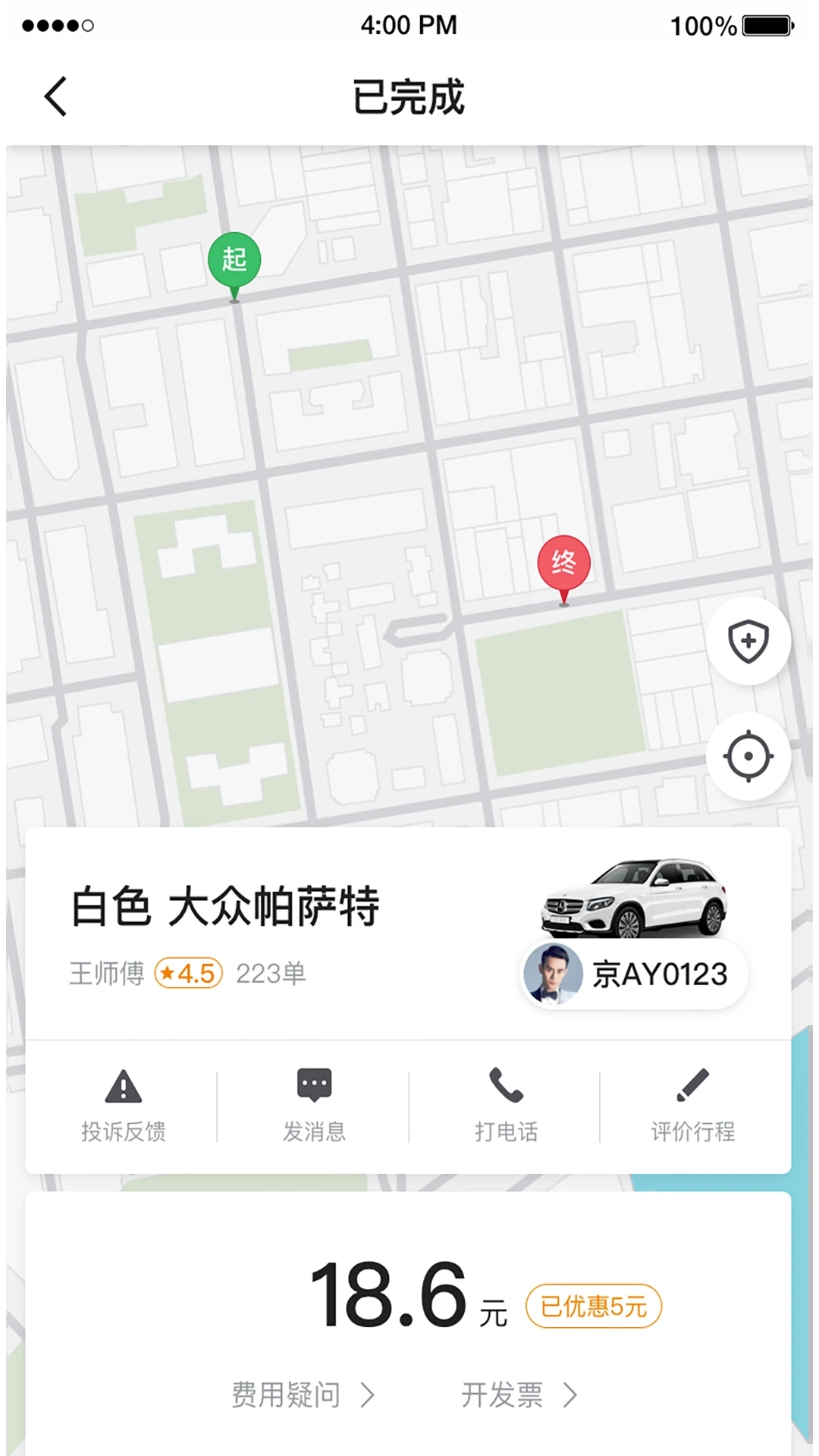Tap the safety shield icon on the map
The width and height of the screenshot is (819, 1456).
[x=748, y=641]
